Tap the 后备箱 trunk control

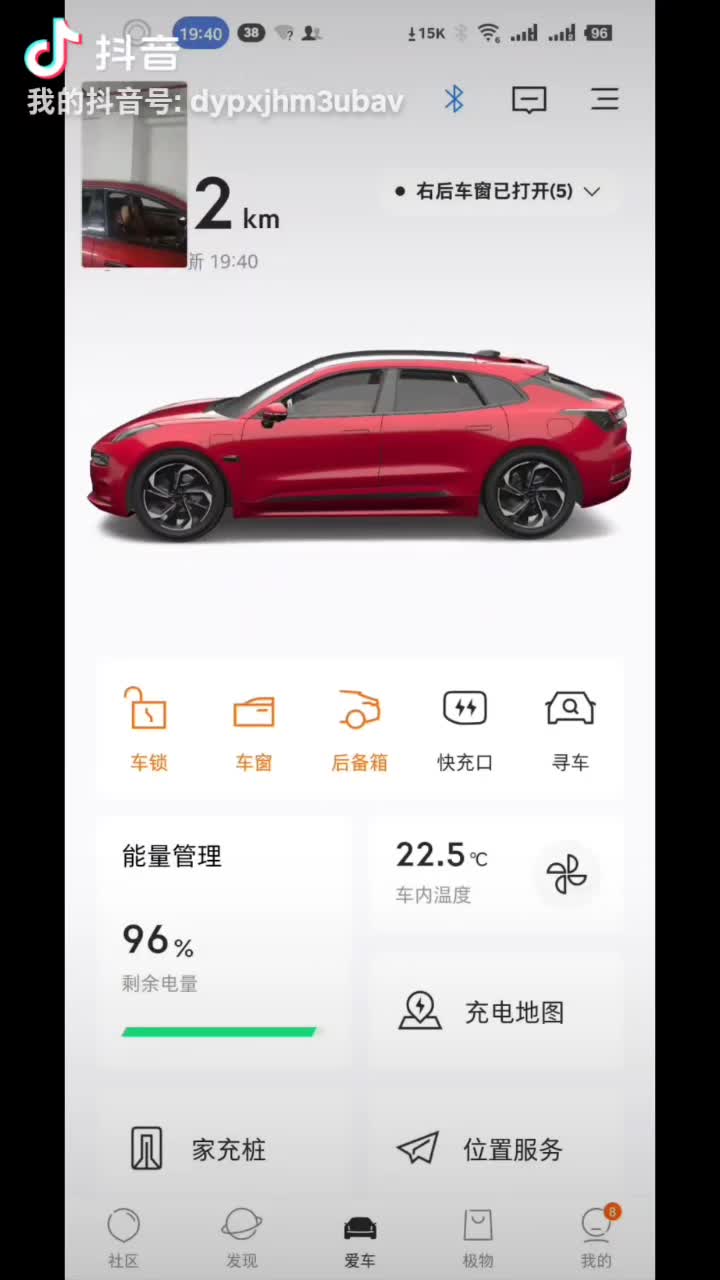tap(359, 728)
